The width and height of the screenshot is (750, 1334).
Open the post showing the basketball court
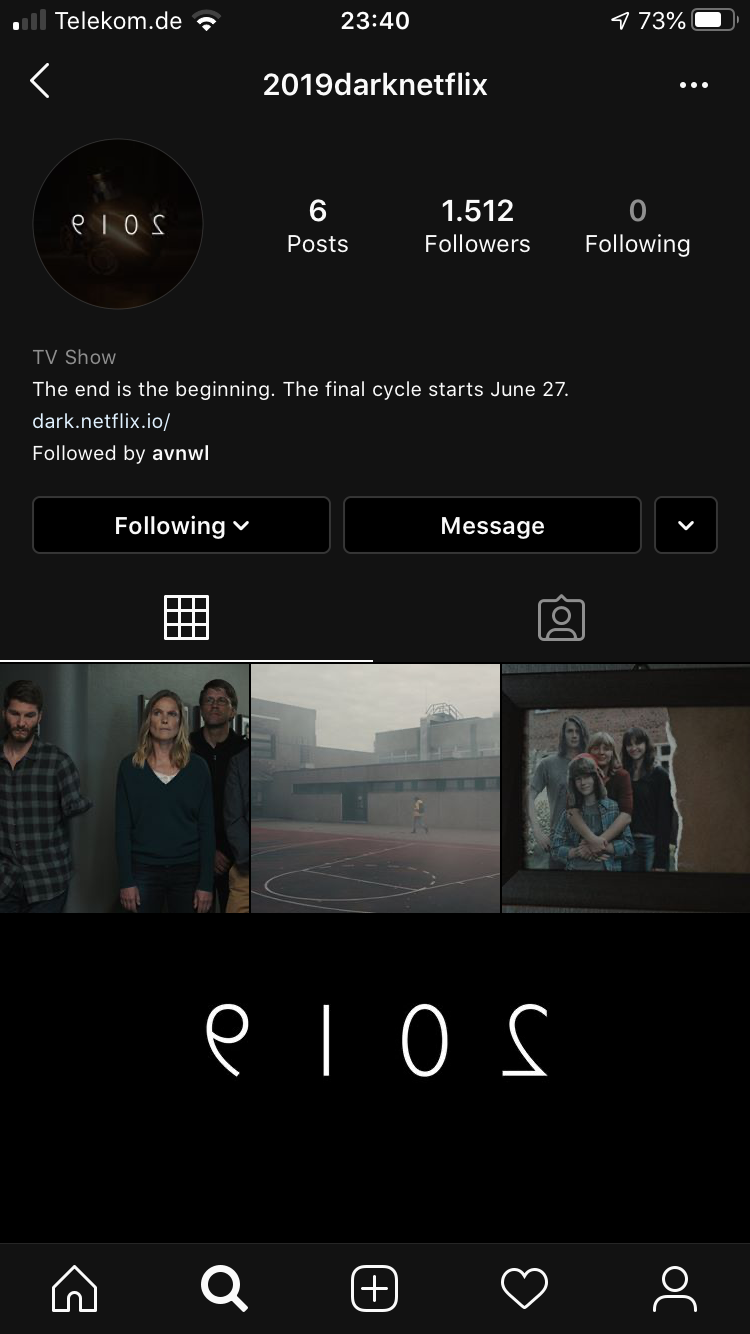pyautogui.click(x=375, y=788)
